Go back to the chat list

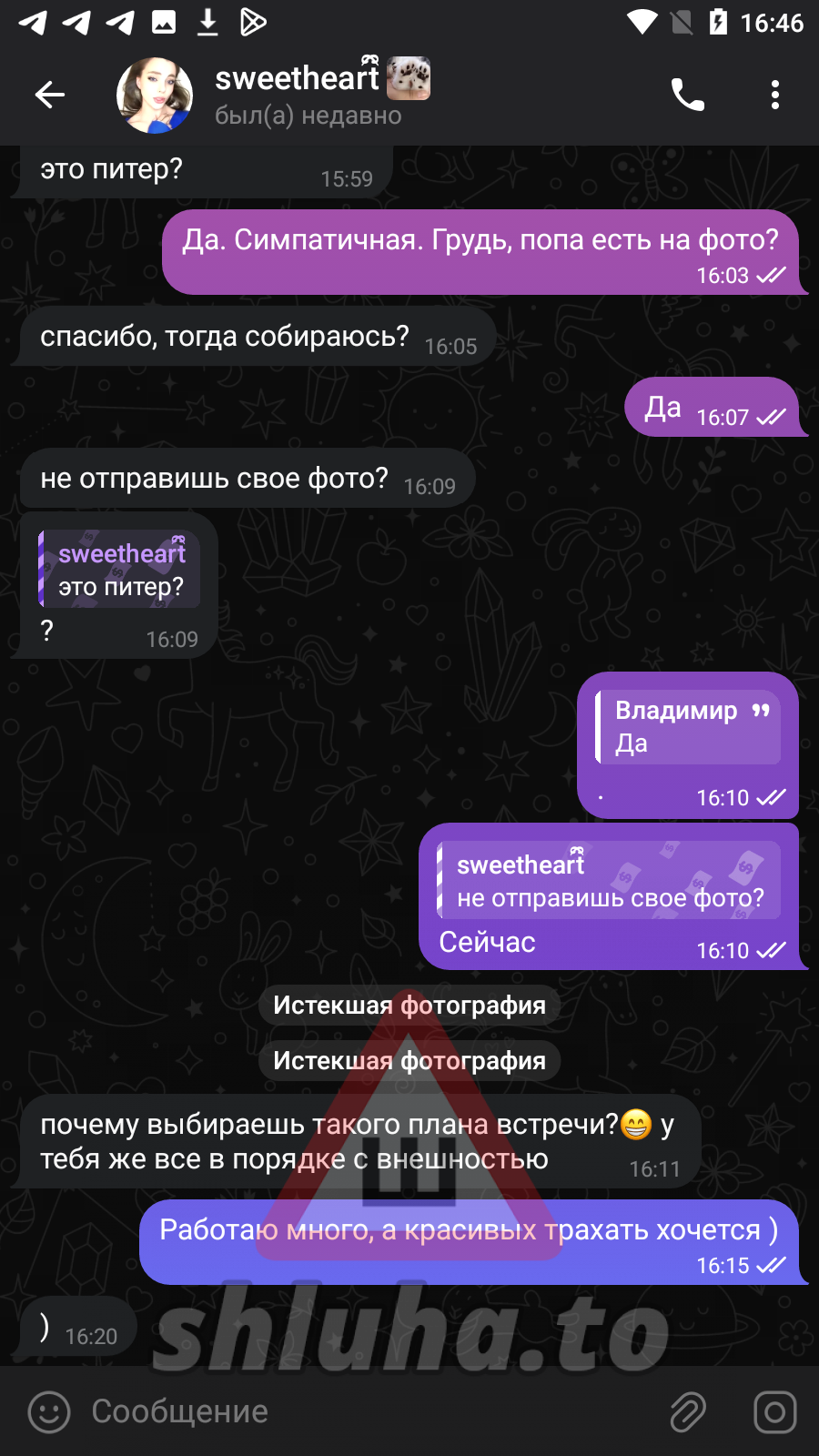pos(50,95)
